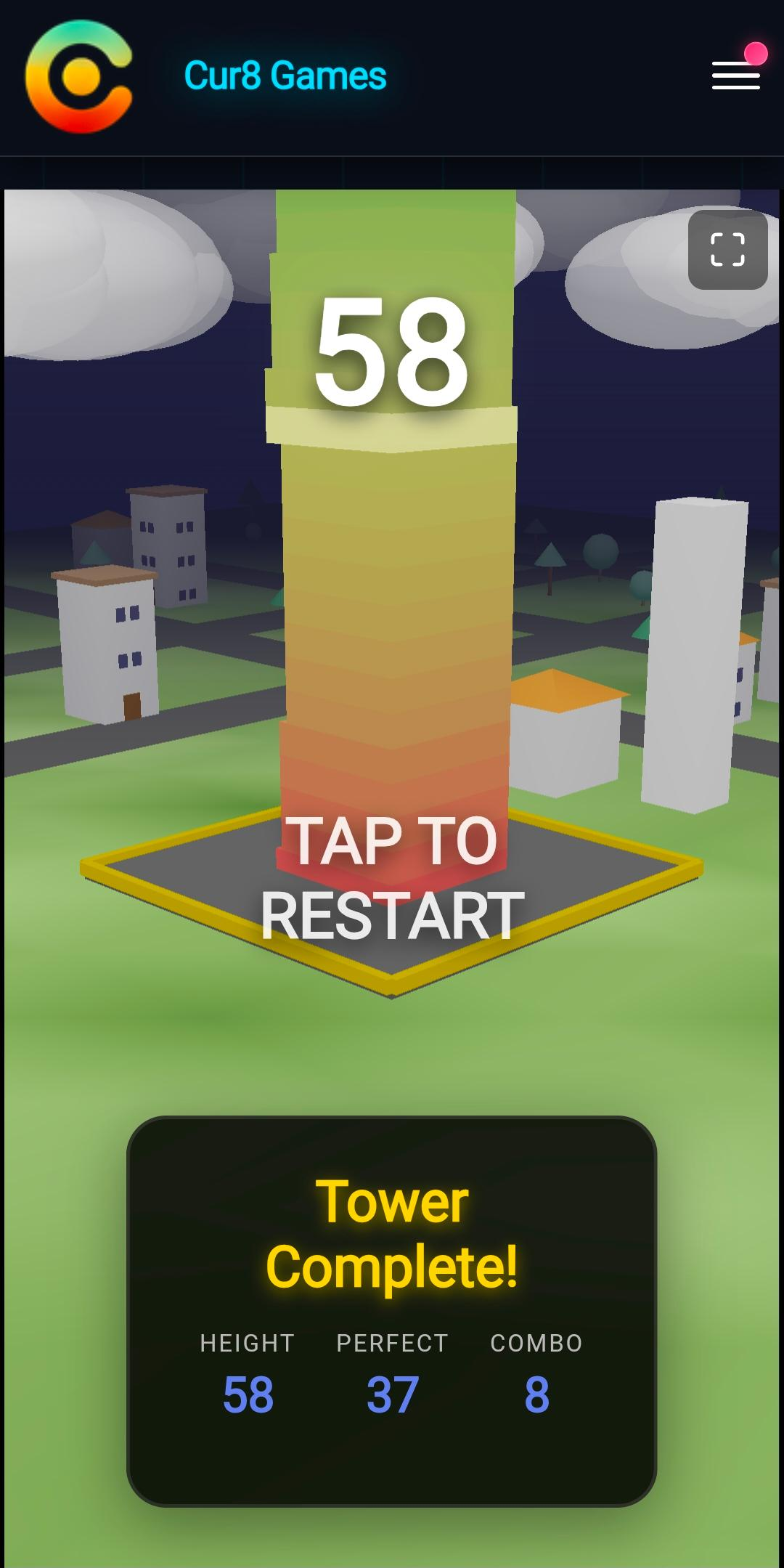This screenshot has height=1568, width=784.
Task: Open the hamburger menu
Action: point(735,76)
